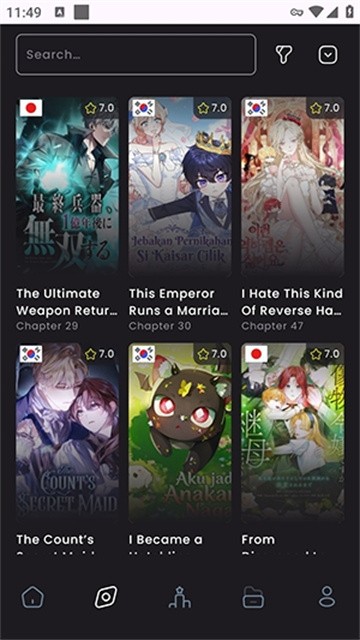Open the Library folder tab

pyautogui.click(x=253, y=597)
